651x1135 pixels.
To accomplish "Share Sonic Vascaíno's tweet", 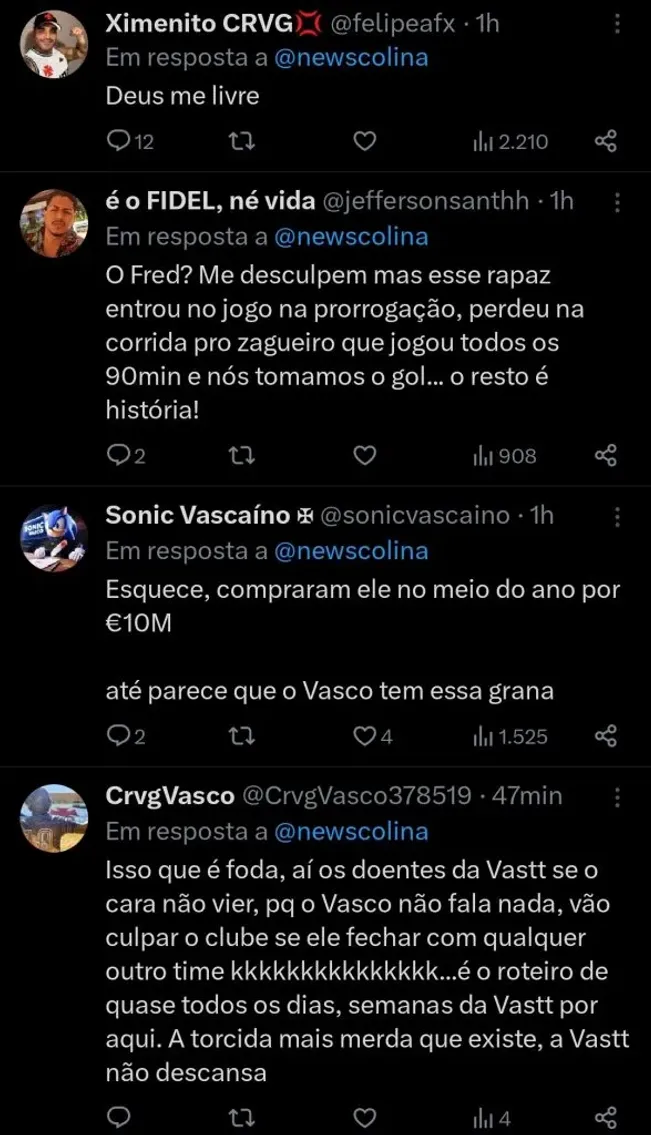I will point(605,737).
